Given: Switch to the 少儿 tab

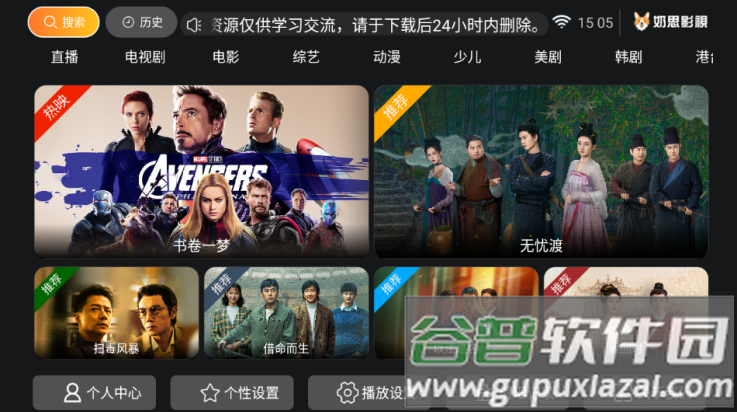Looking at the screenshot, I should point(467,56).
